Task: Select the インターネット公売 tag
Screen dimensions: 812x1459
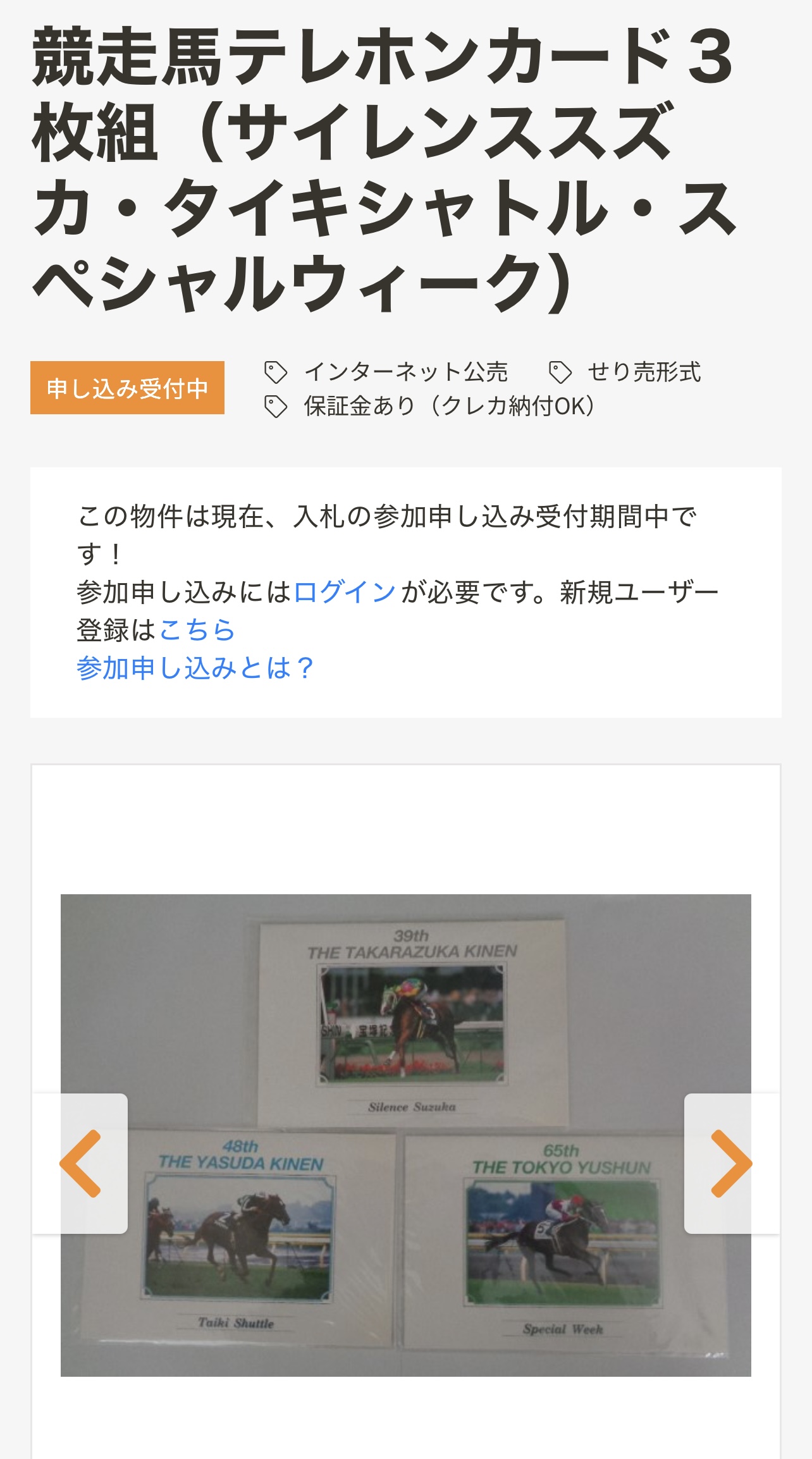Action: (x=386, y=372)
